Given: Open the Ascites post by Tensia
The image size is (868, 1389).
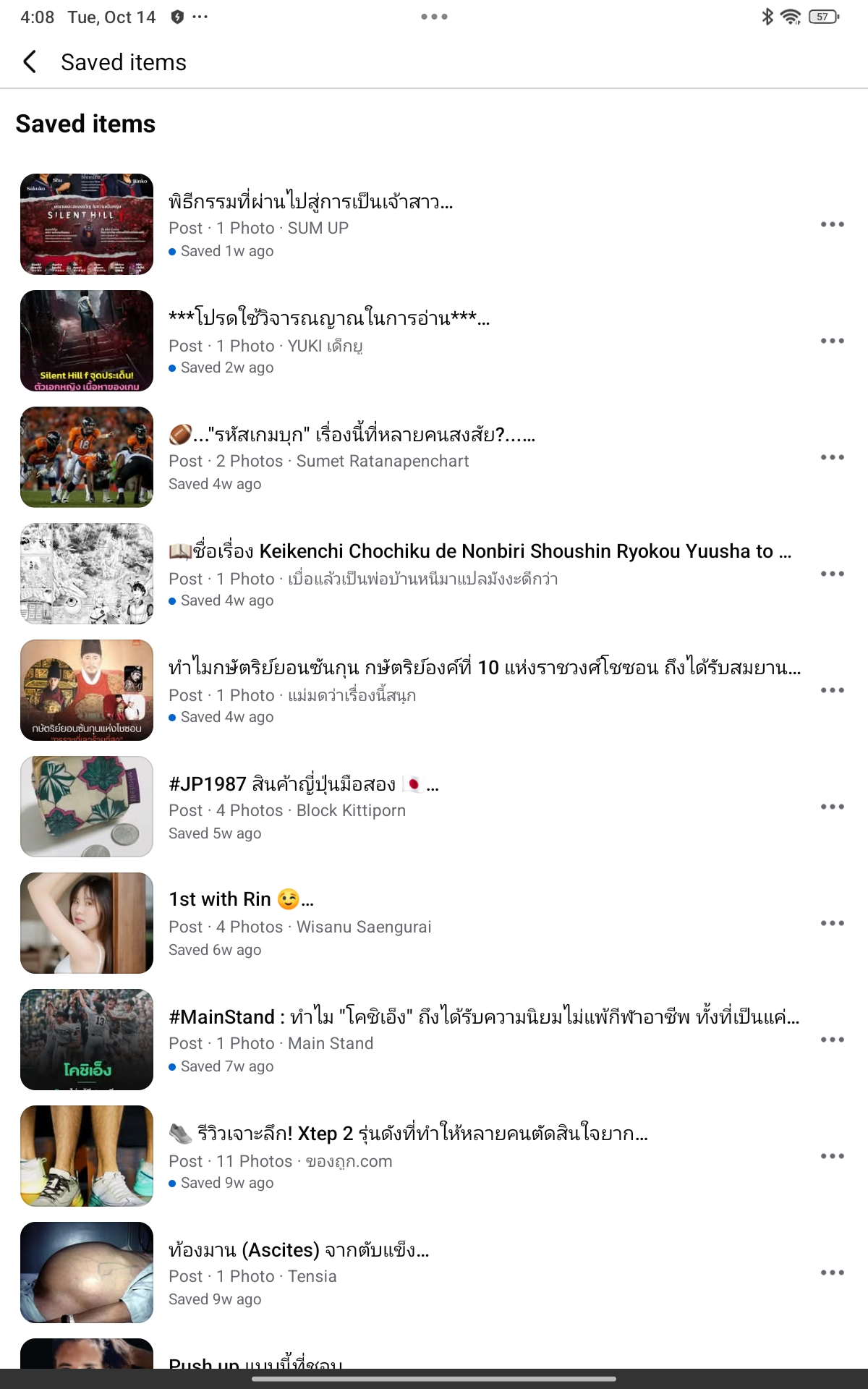Looking at the screenshot, I should (x=299, y=1251).
